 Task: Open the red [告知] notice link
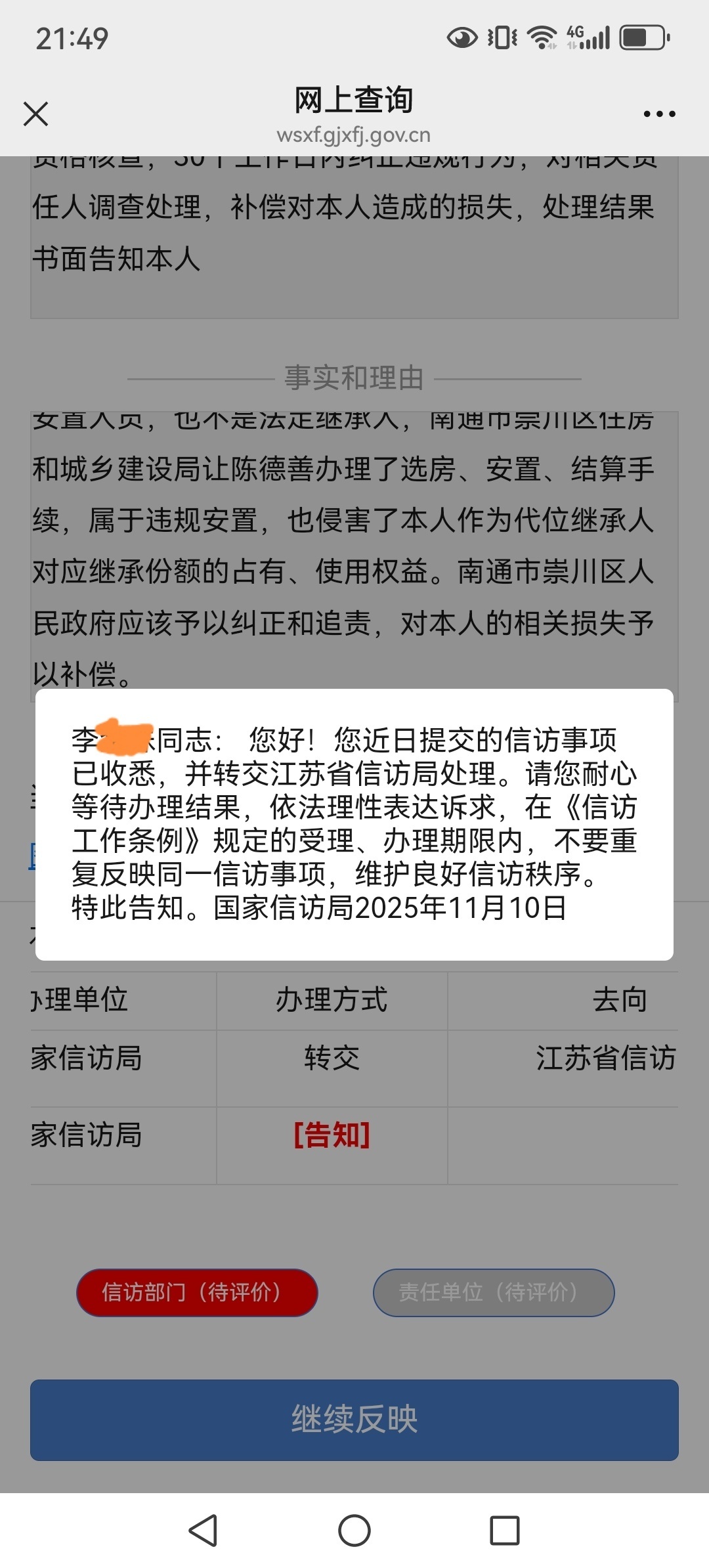[x=332, y=1135]
